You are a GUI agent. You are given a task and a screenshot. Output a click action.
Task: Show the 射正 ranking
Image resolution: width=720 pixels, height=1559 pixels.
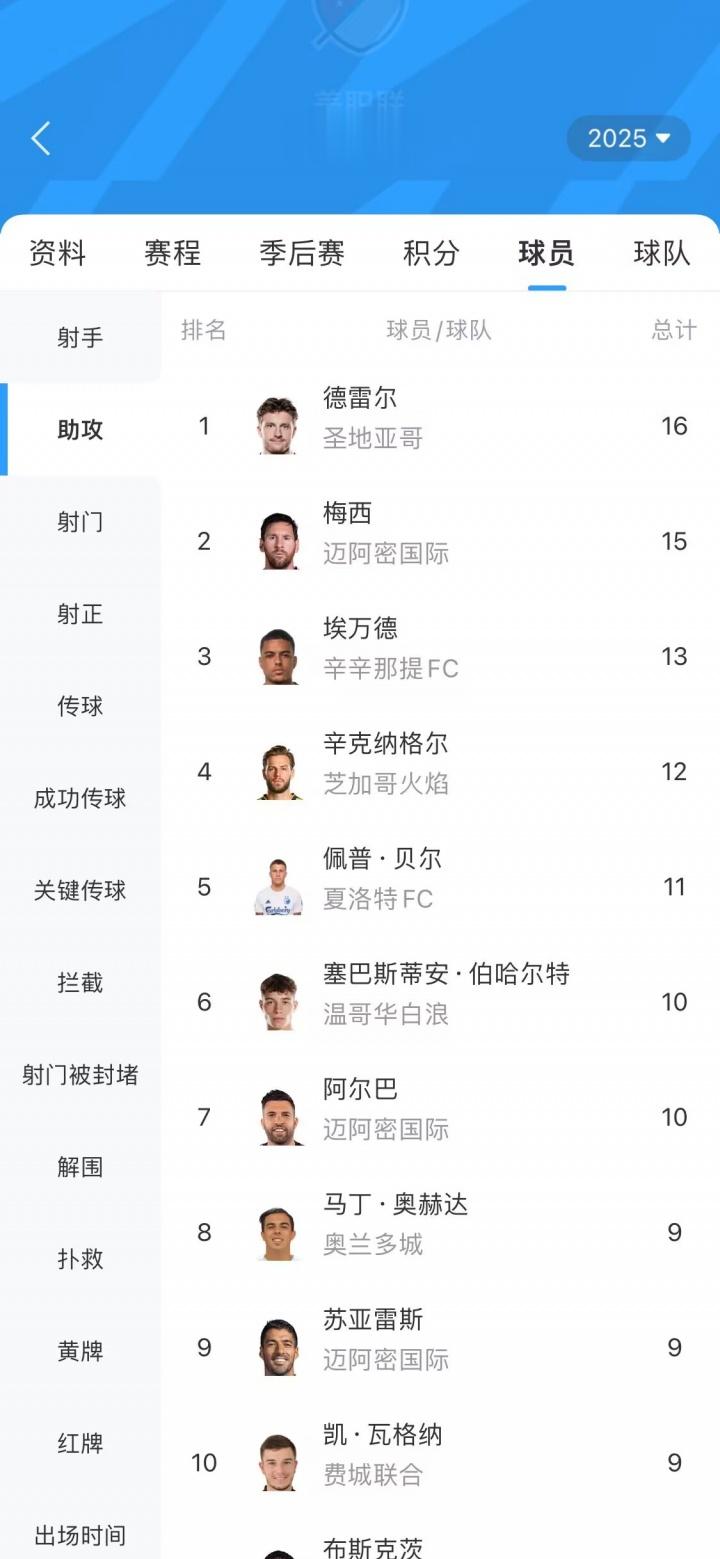[80, 614]
